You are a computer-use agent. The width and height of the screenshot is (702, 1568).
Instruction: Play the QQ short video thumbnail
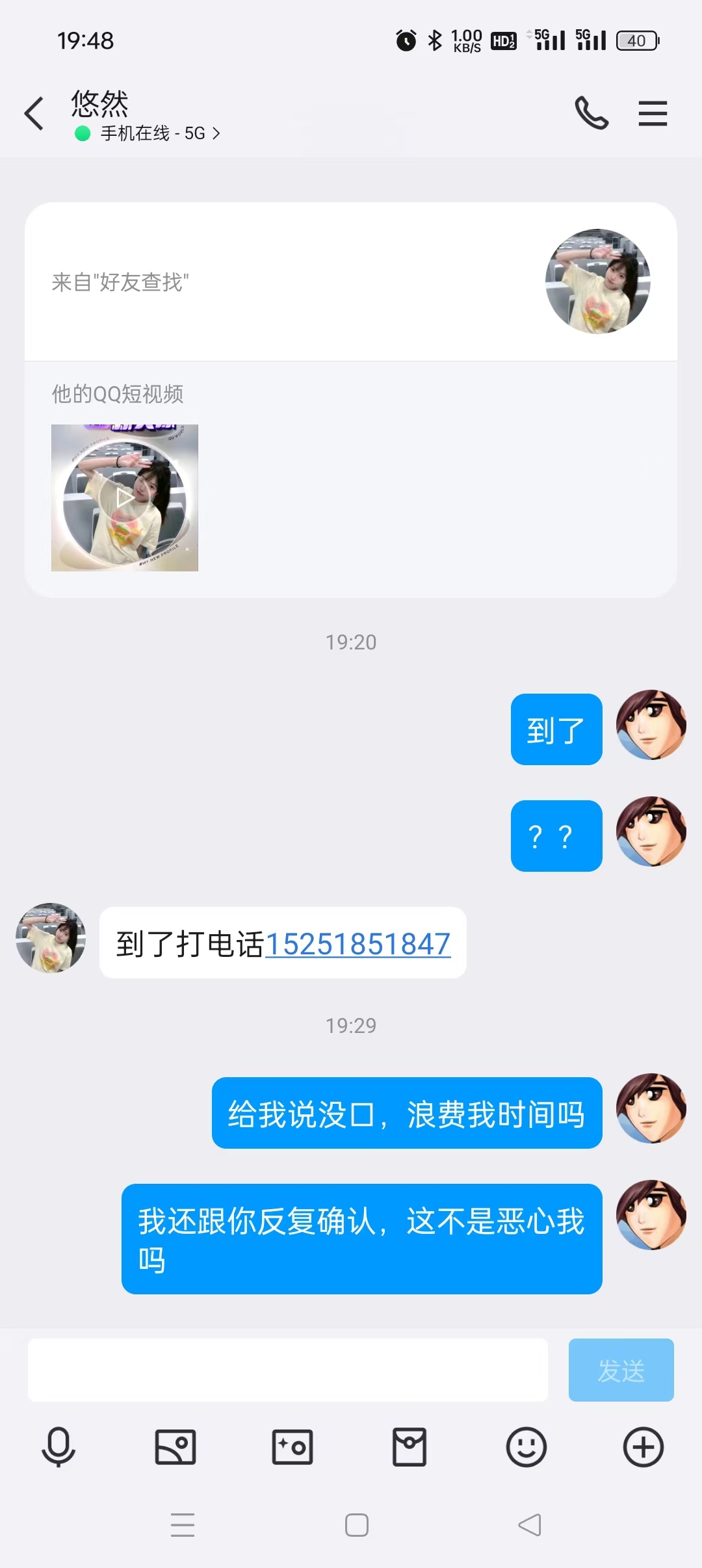[x=125, y=498]
